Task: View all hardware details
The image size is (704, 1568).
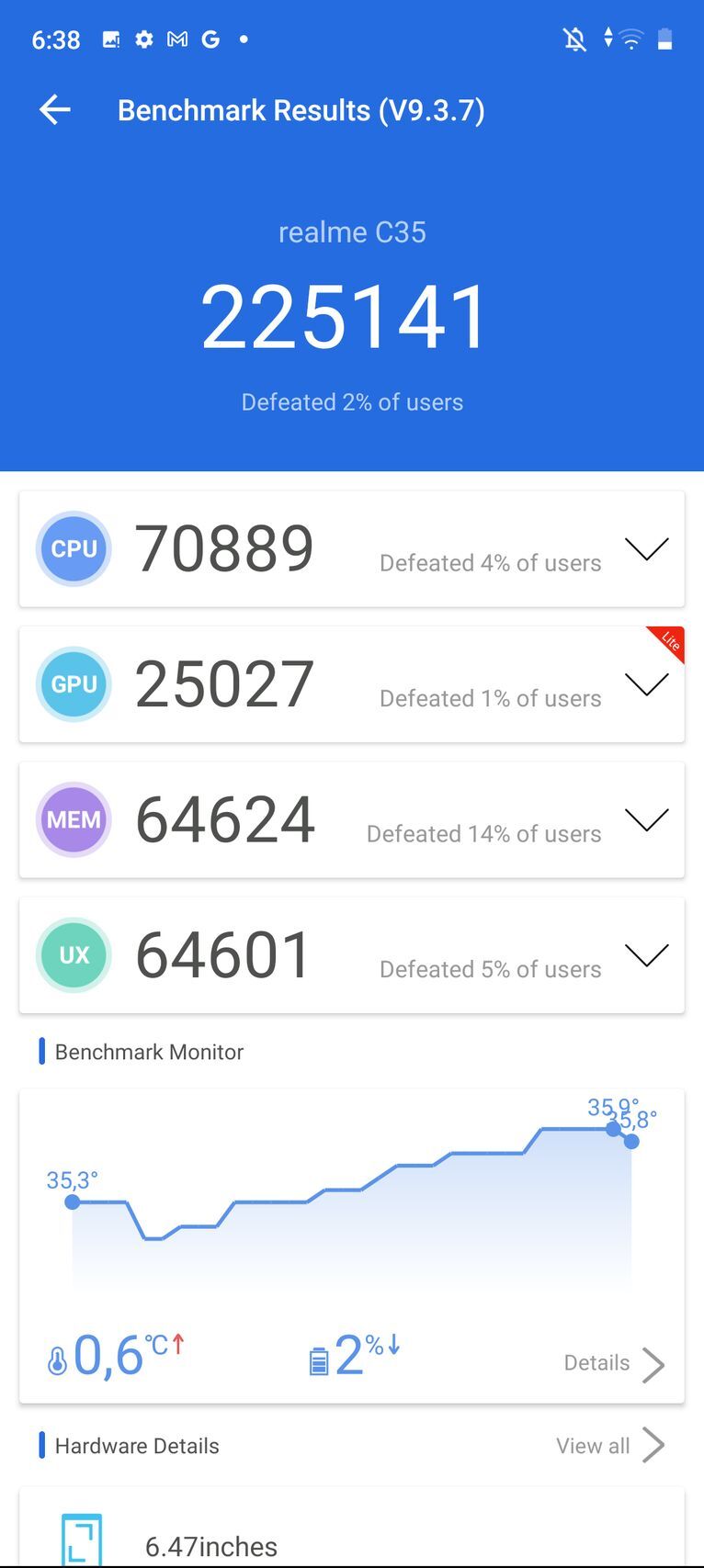Action: 609,1445
